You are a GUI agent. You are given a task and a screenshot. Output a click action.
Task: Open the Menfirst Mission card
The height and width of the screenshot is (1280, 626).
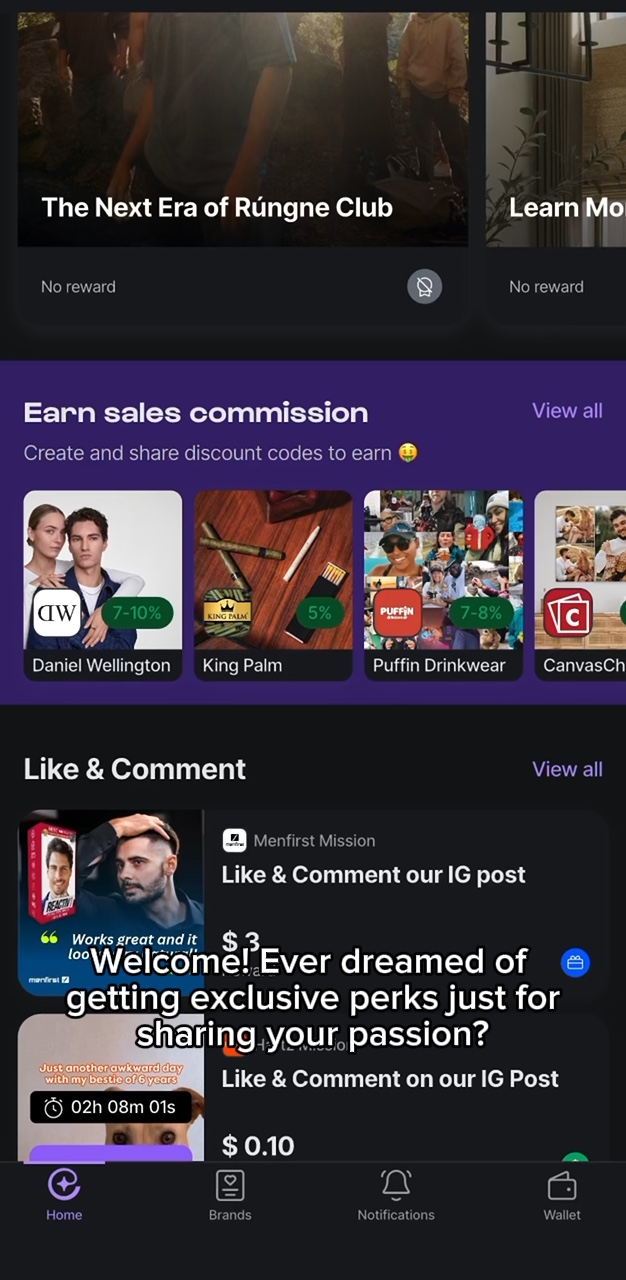[314, 903]
